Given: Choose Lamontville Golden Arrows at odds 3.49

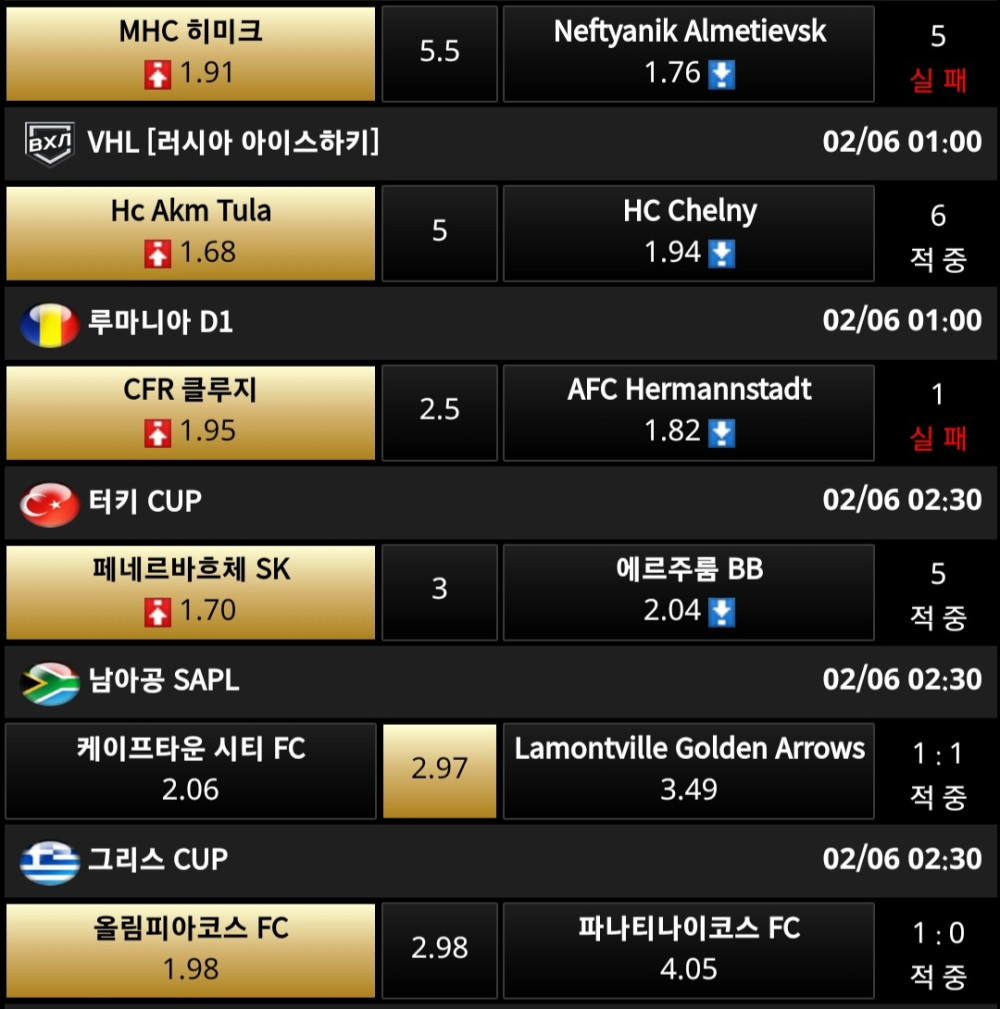Looking at the screenshot, I should (689, 770).
